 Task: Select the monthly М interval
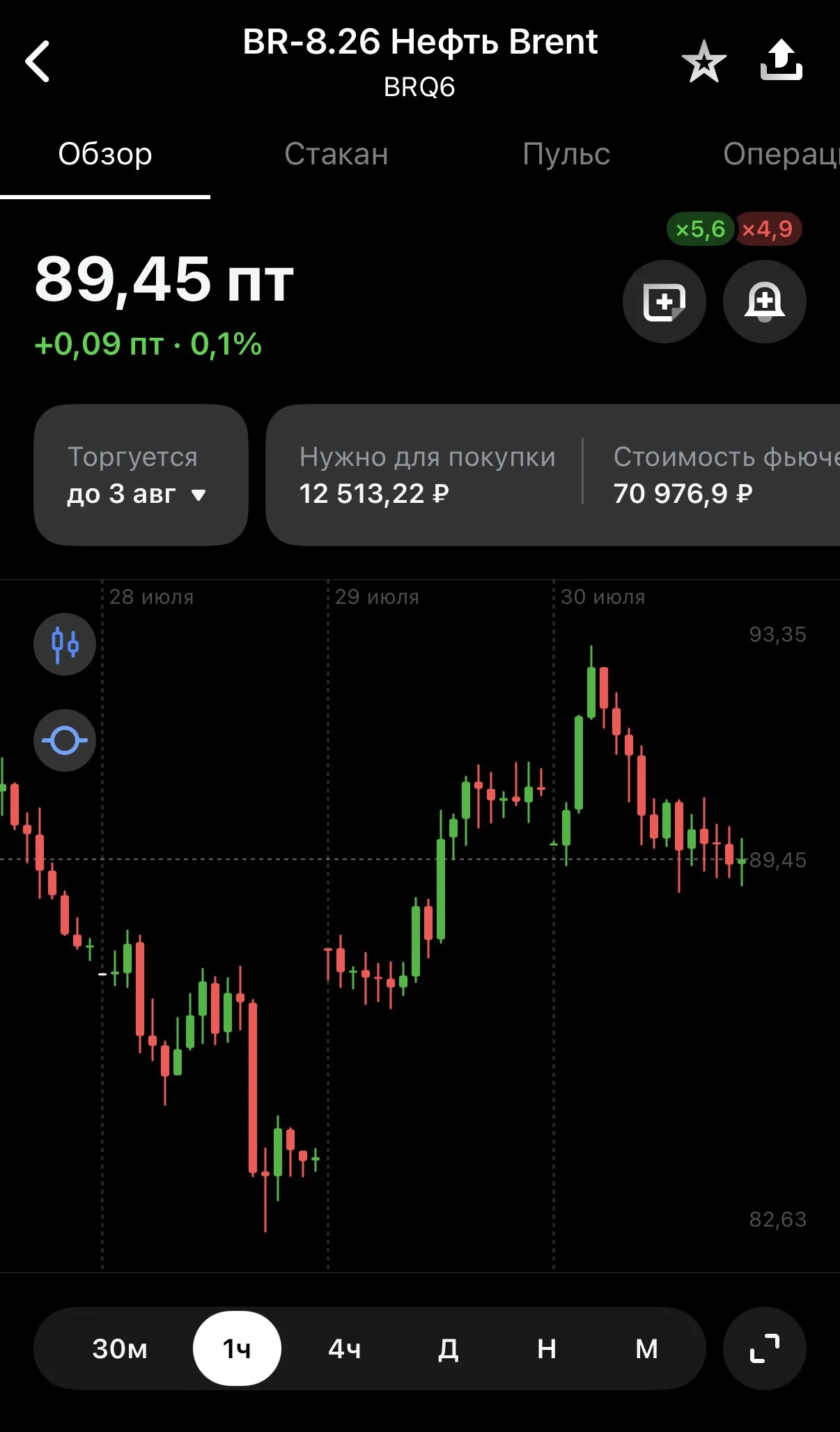tap(647, 1349)
